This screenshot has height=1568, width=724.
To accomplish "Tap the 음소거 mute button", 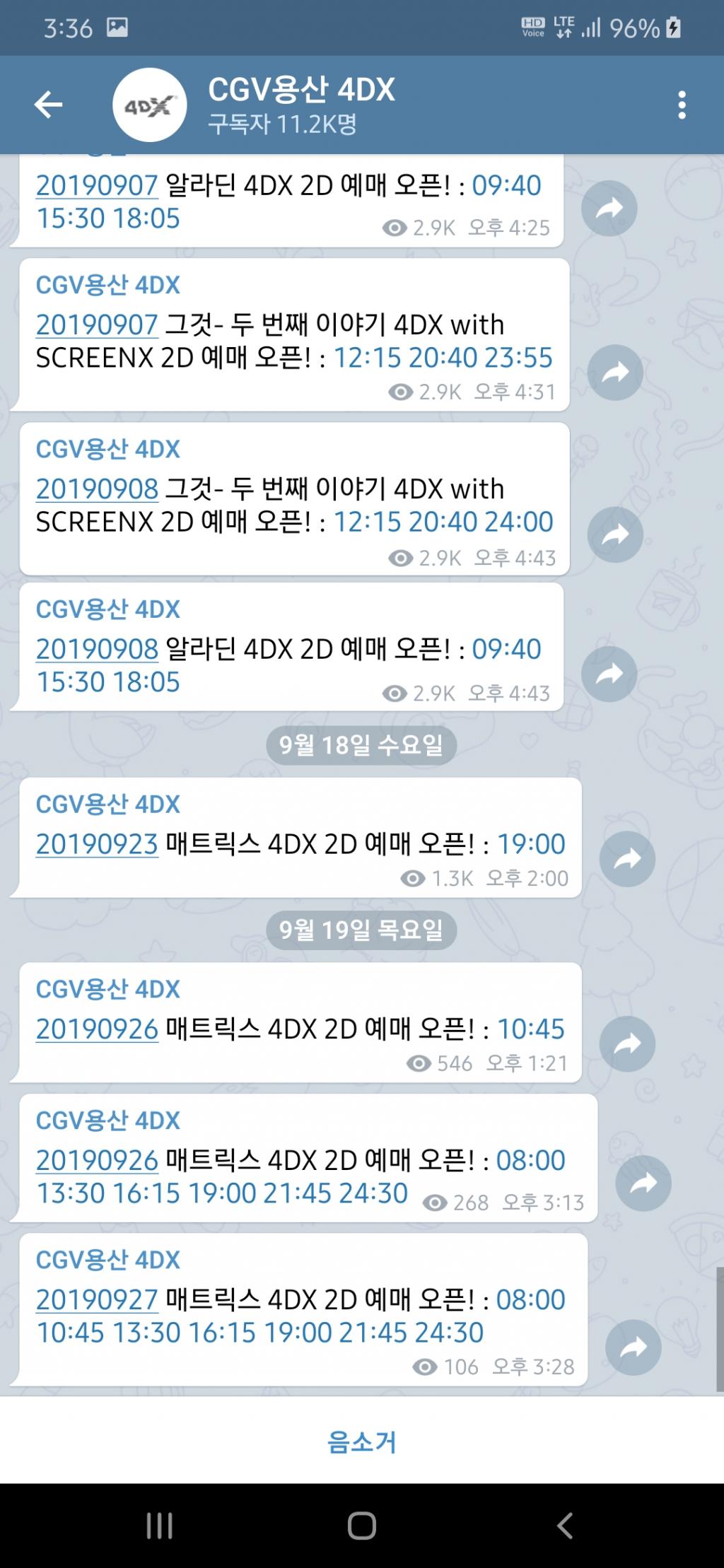I will point(362,1441).
